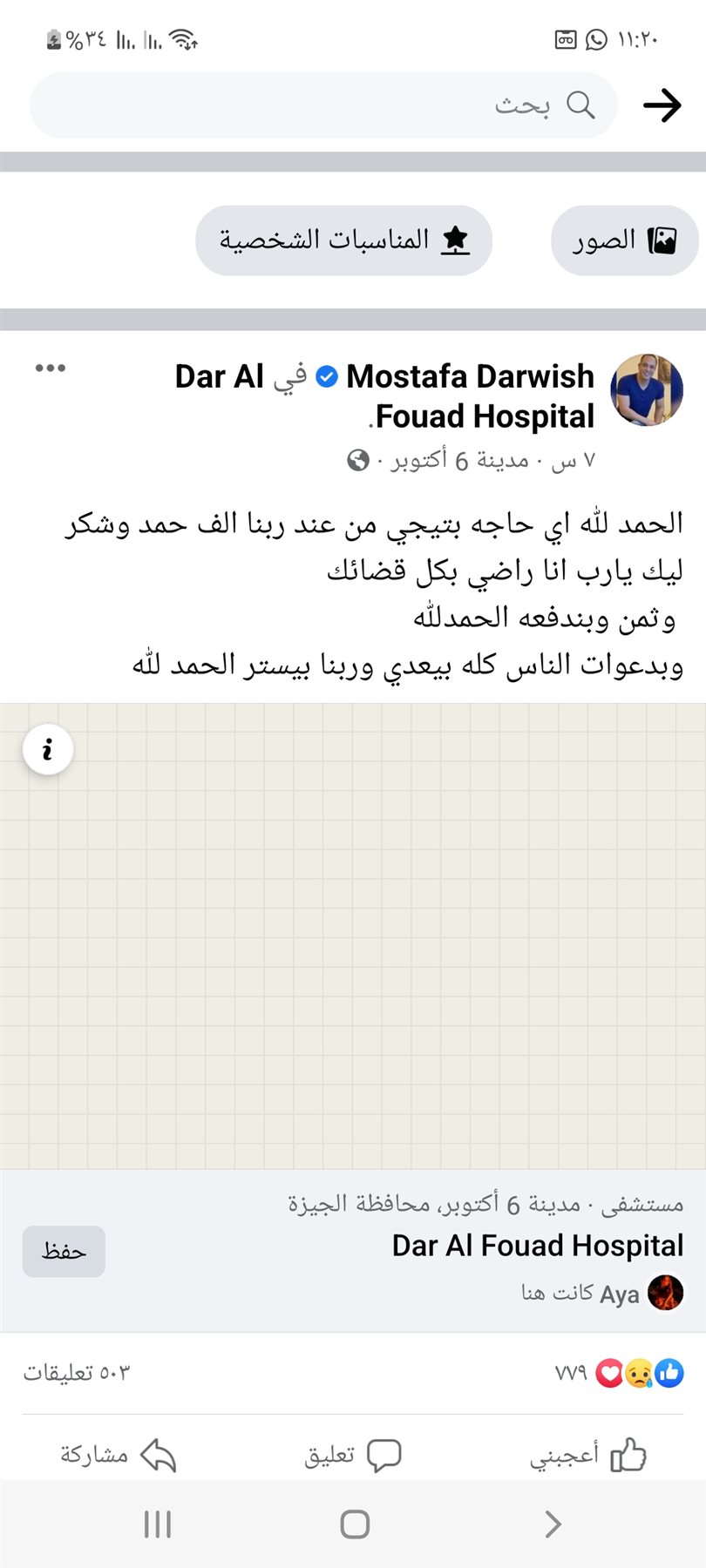
Task: Go to the system home screen
Action: point(355,1524)
